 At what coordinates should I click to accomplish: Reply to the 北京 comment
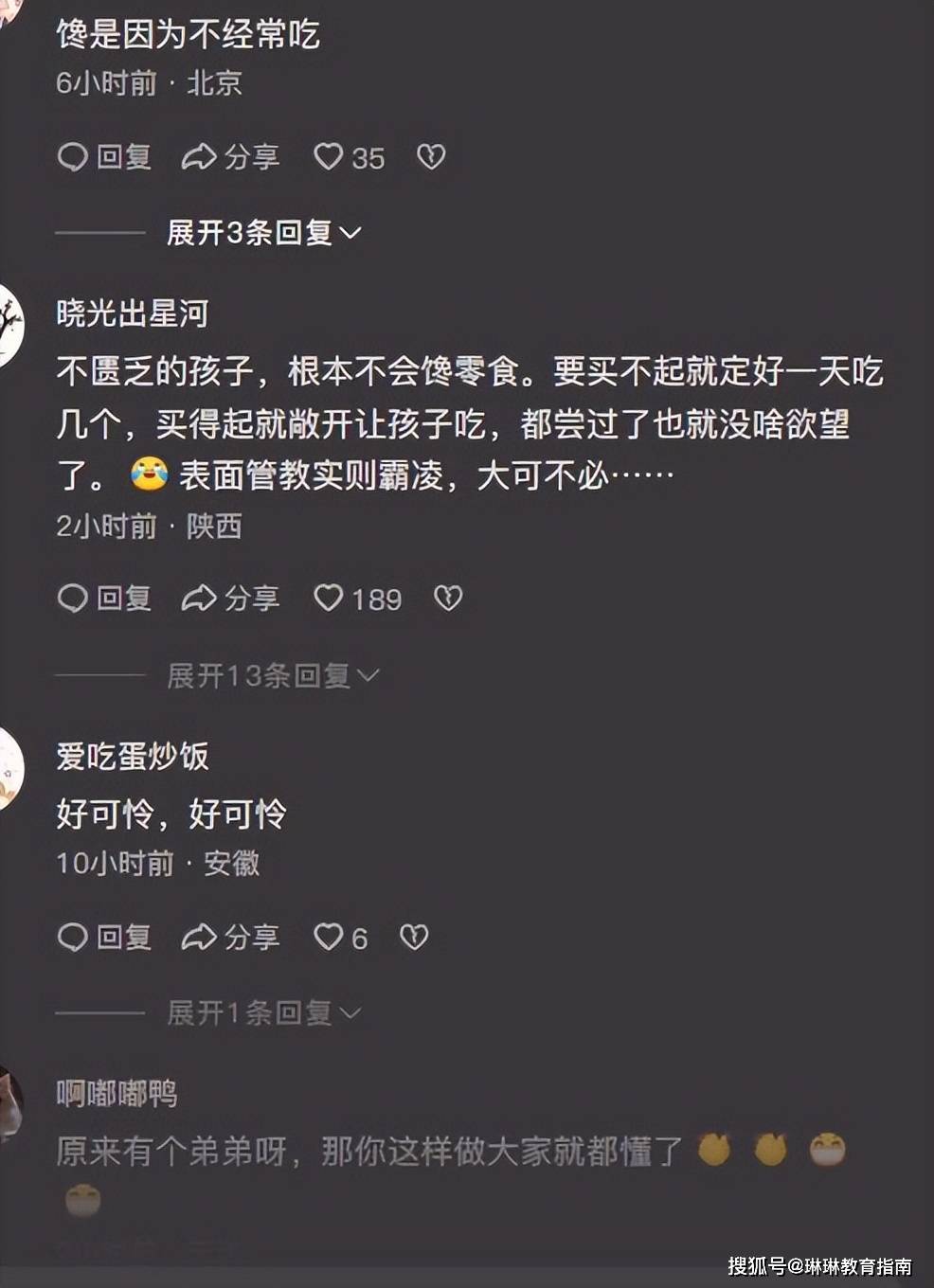104,156
